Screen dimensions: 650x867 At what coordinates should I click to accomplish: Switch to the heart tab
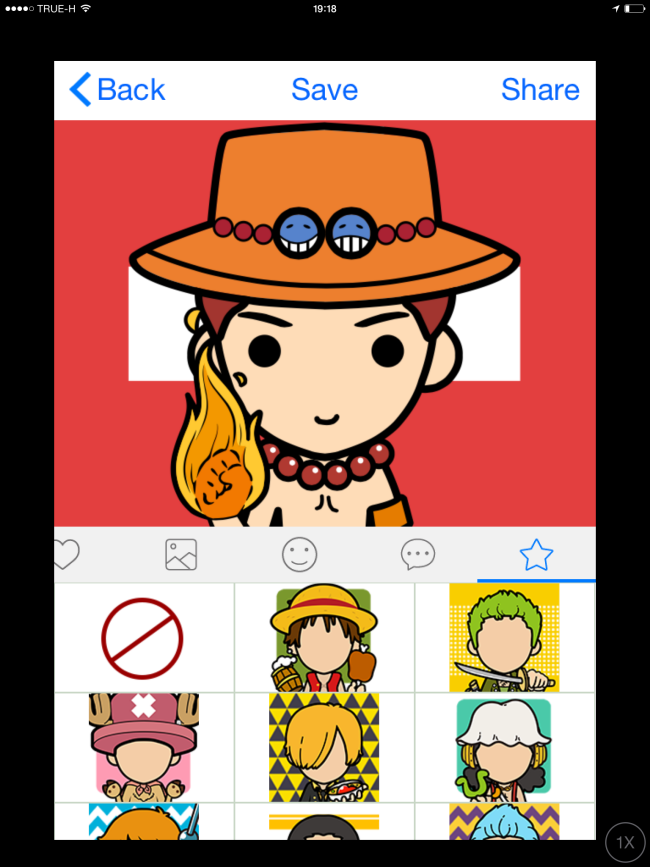click(x=66, y=554)
